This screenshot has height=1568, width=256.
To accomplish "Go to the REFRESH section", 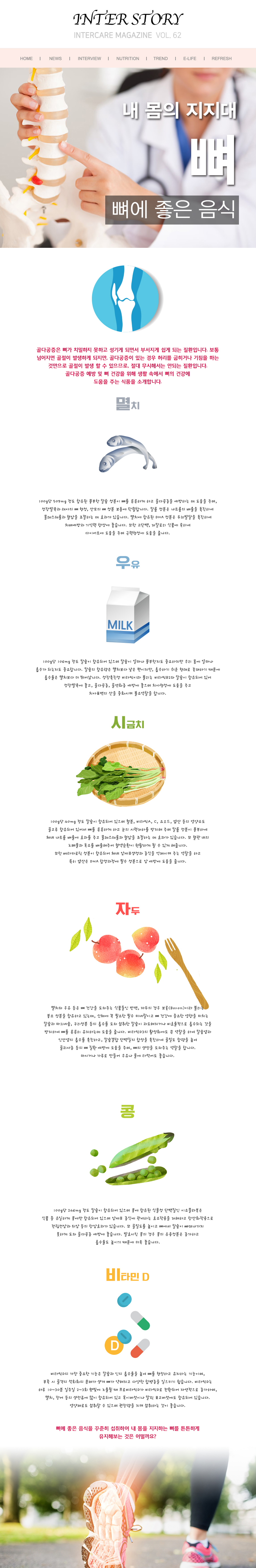I will pos(221,59).
